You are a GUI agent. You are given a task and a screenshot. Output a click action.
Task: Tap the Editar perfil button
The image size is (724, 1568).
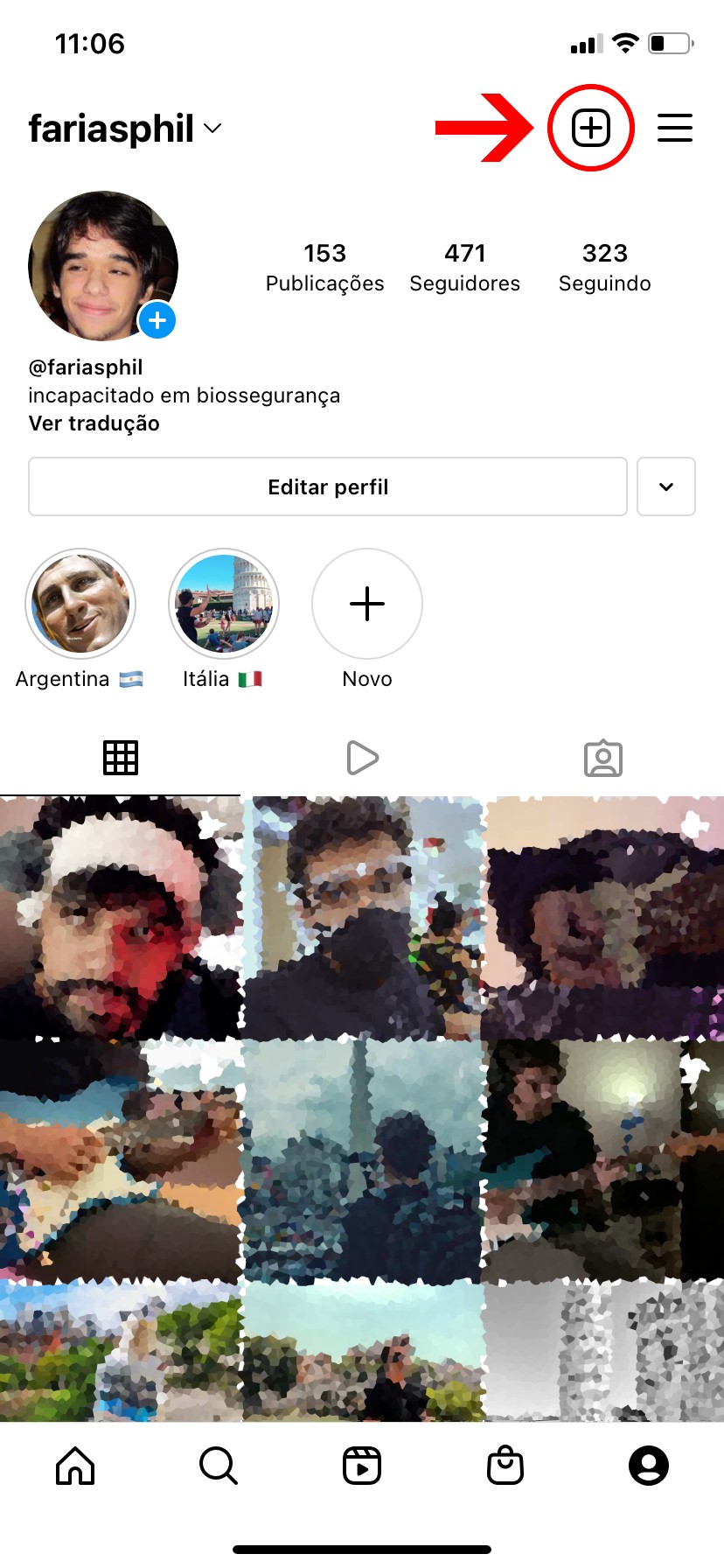tap(328, 486)
